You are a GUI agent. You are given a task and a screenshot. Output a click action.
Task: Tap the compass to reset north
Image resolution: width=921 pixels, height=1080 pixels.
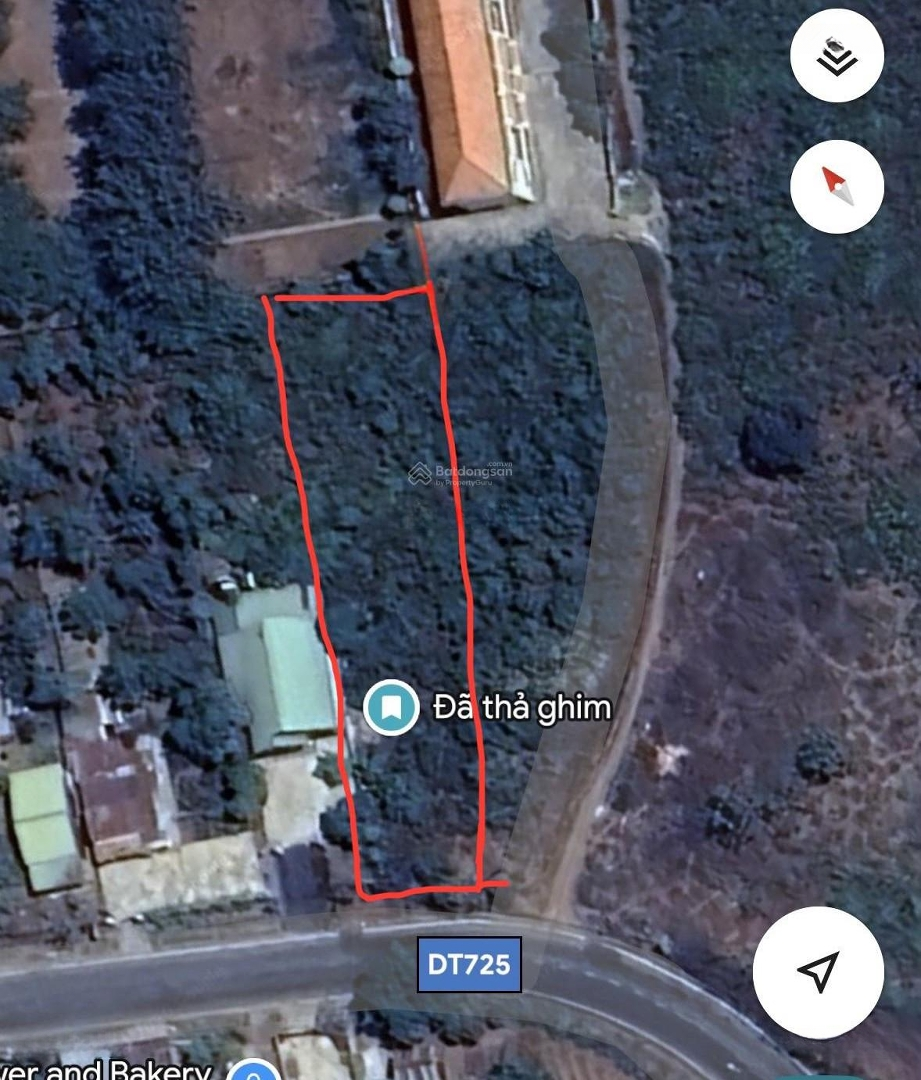[x=836, y=187]
